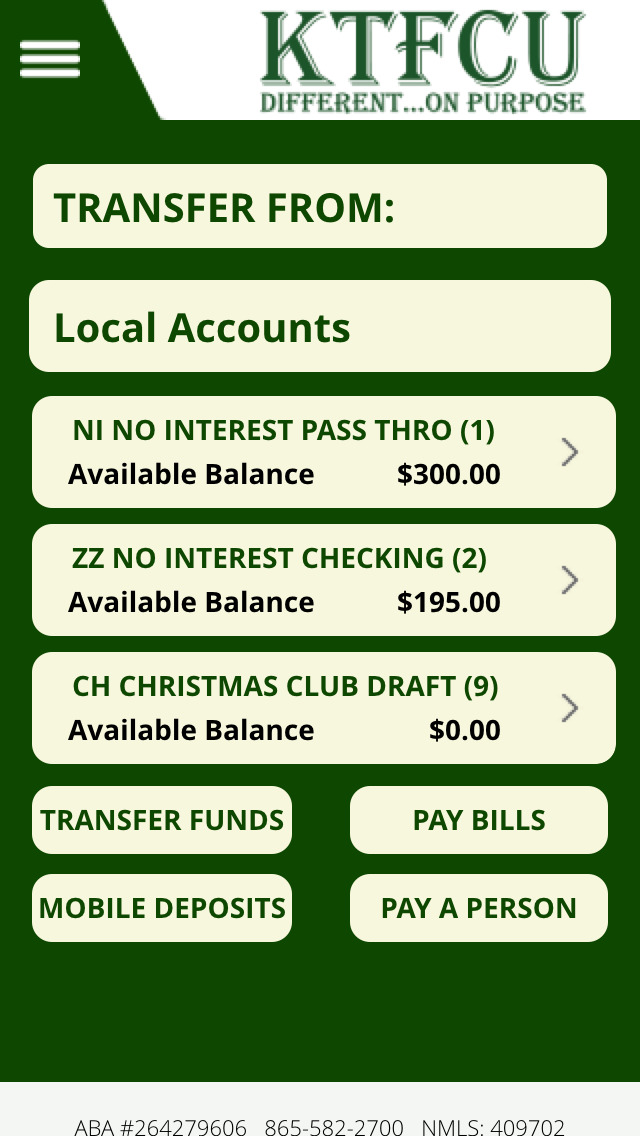Image resolution: width=640 pixels, height=1136 pixels.
Task: Tap the Transfer Funds button
Action: tap(162, 820)
